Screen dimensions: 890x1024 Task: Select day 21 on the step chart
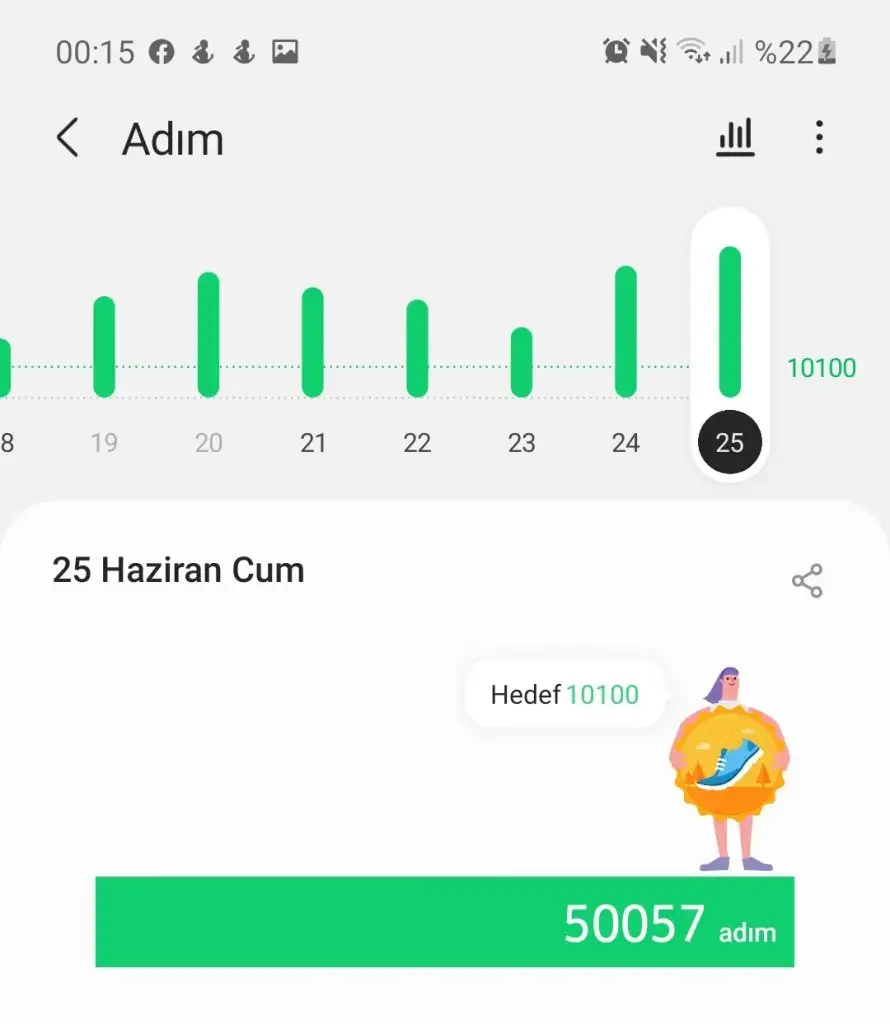click(x=313, y=441)
